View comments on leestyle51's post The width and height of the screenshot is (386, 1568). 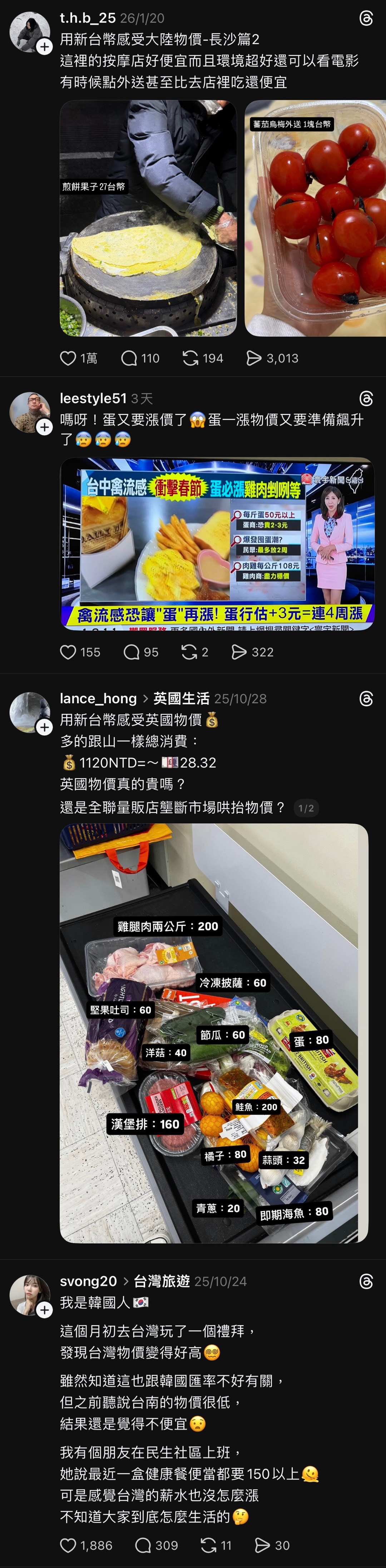[x=132, y=652]
